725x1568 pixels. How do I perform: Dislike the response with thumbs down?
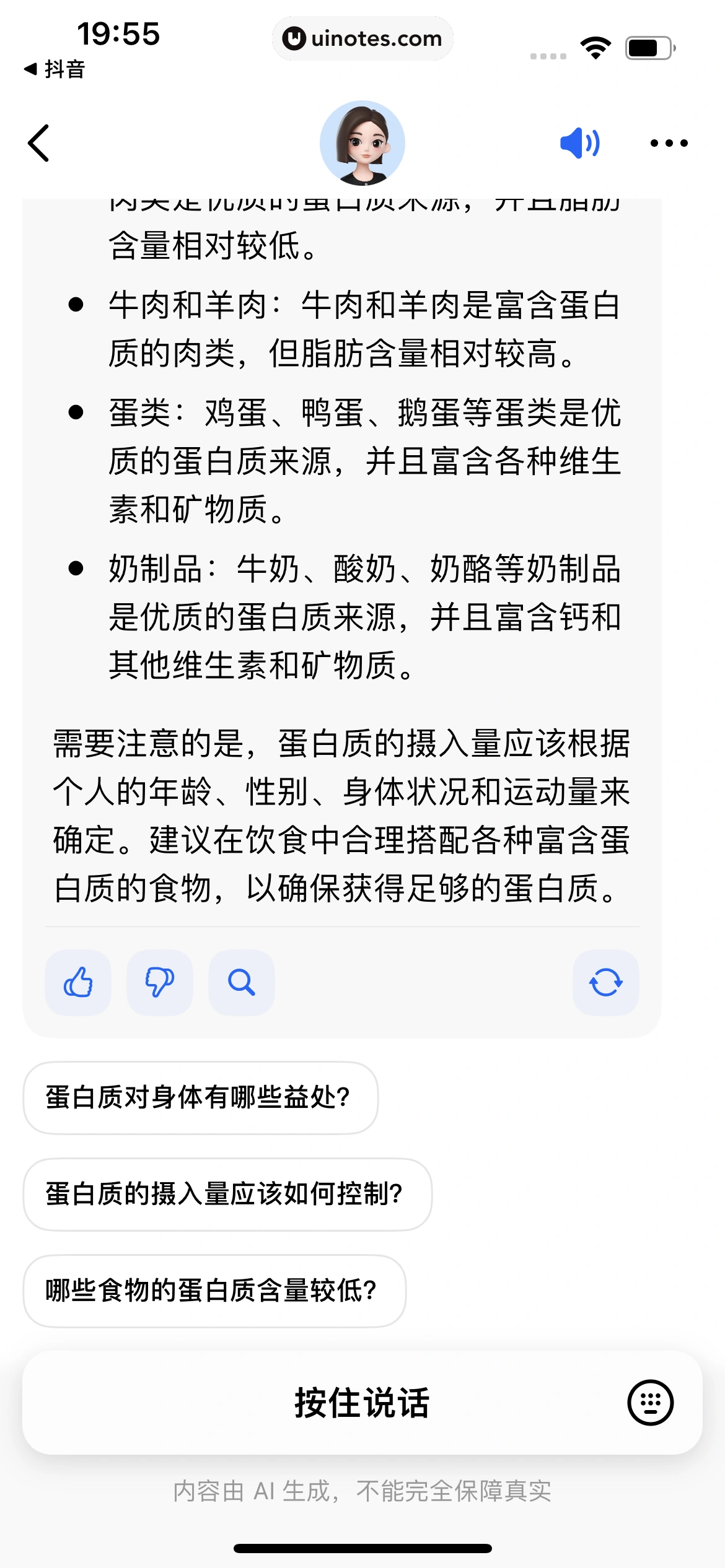point(159,982)
